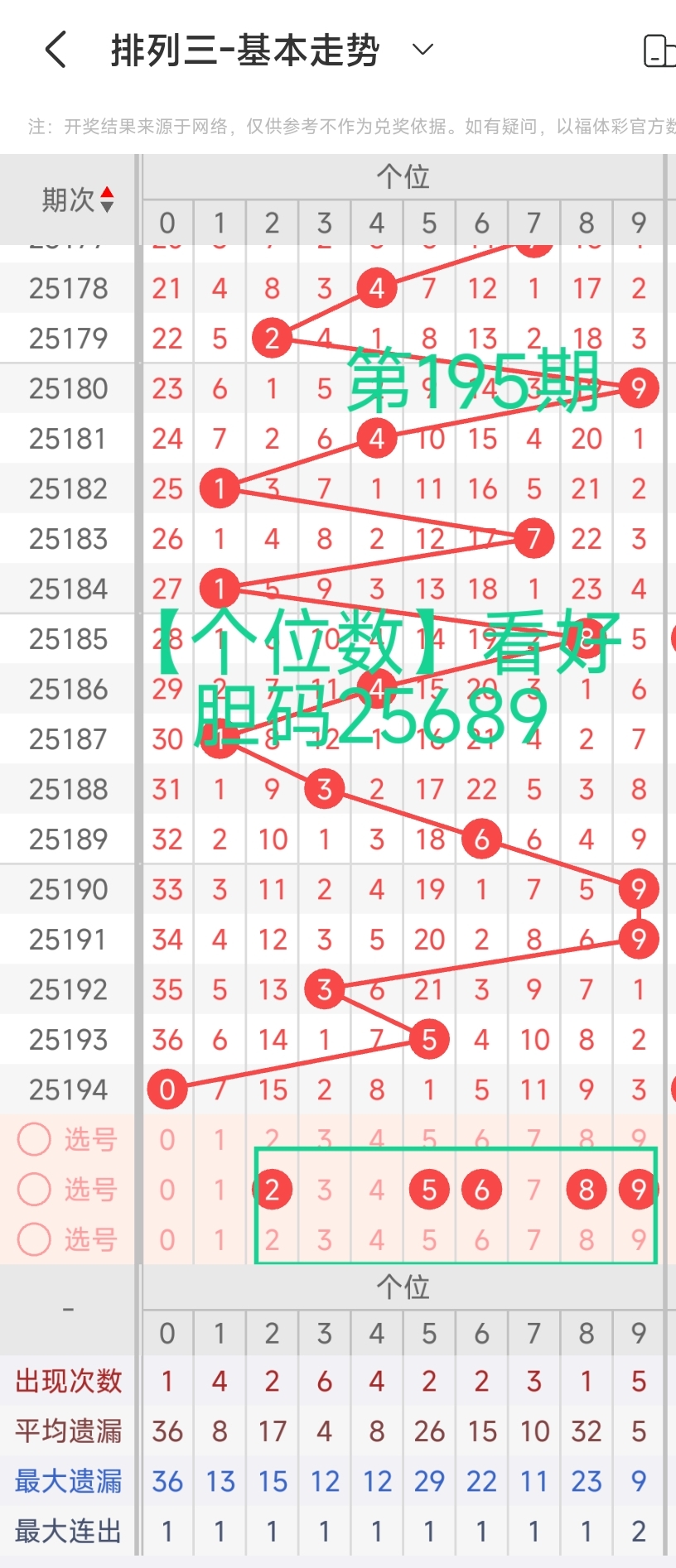Select the first 选号 radio button
This screenshot has height=1568, width=676.
coord(34,1139)
